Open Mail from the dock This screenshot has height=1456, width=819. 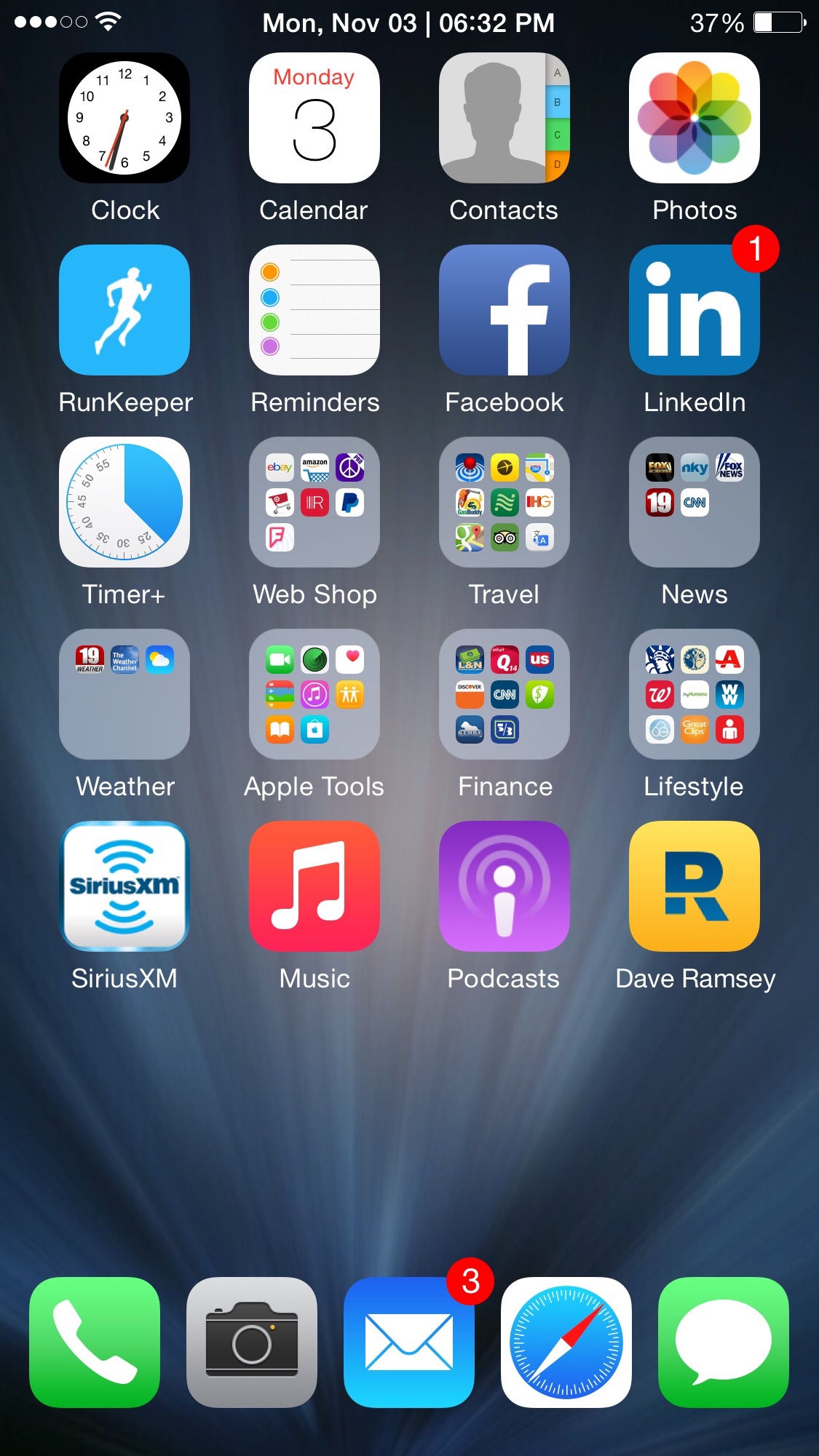click(x=409, y=1342)
